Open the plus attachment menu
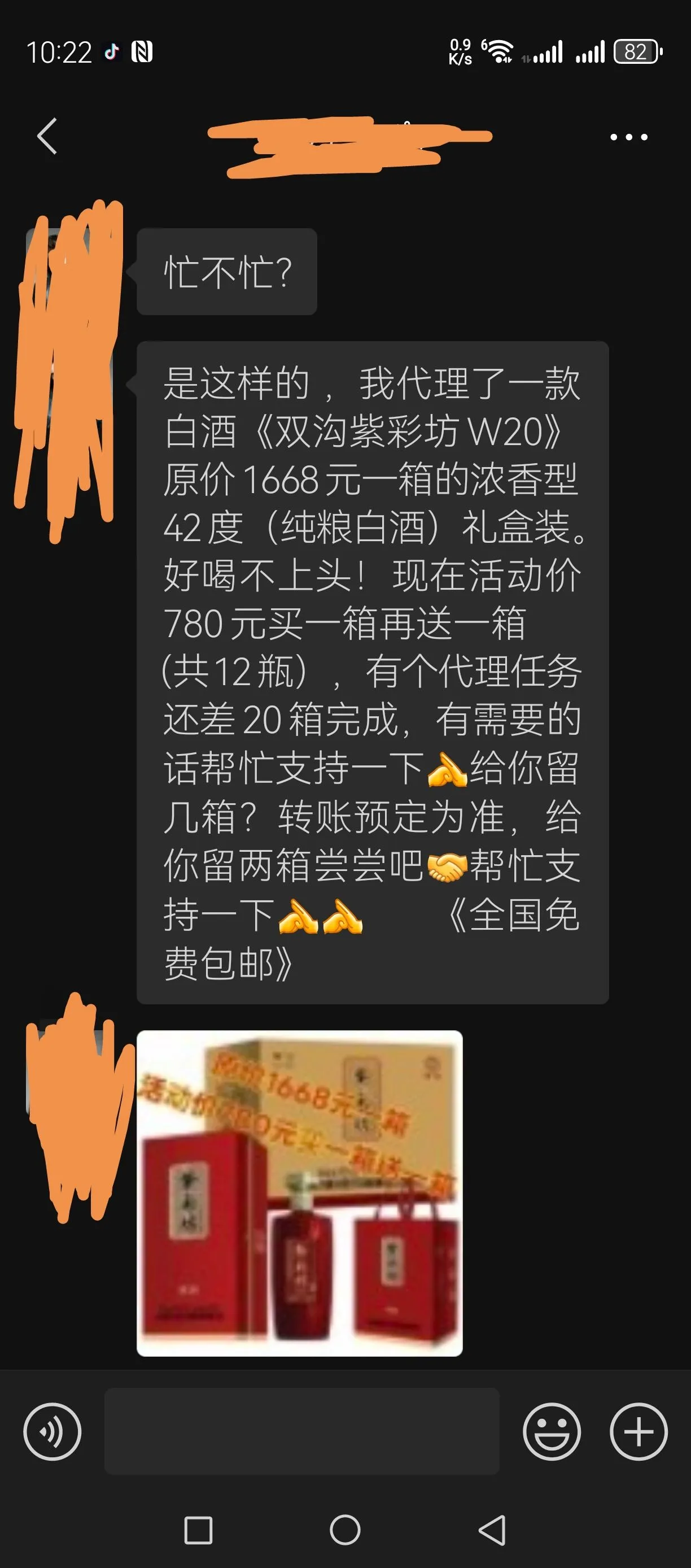The image size is (691, 1568). pos(638,1431)
